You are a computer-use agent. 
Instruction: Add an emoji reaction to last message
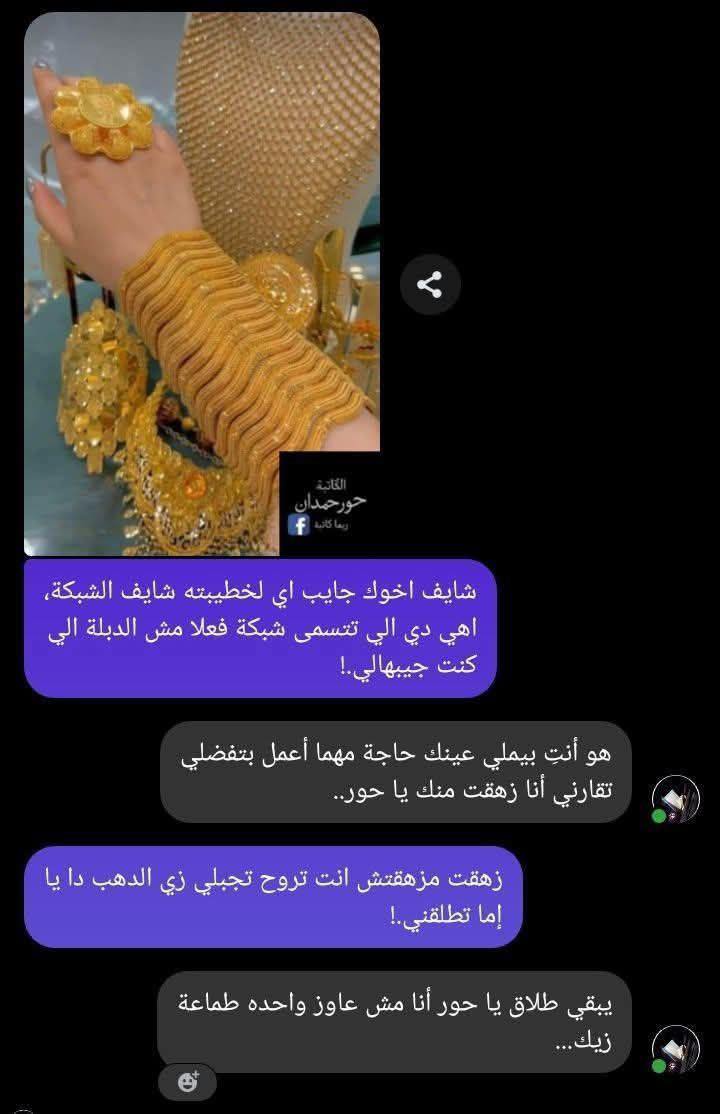187,1081
